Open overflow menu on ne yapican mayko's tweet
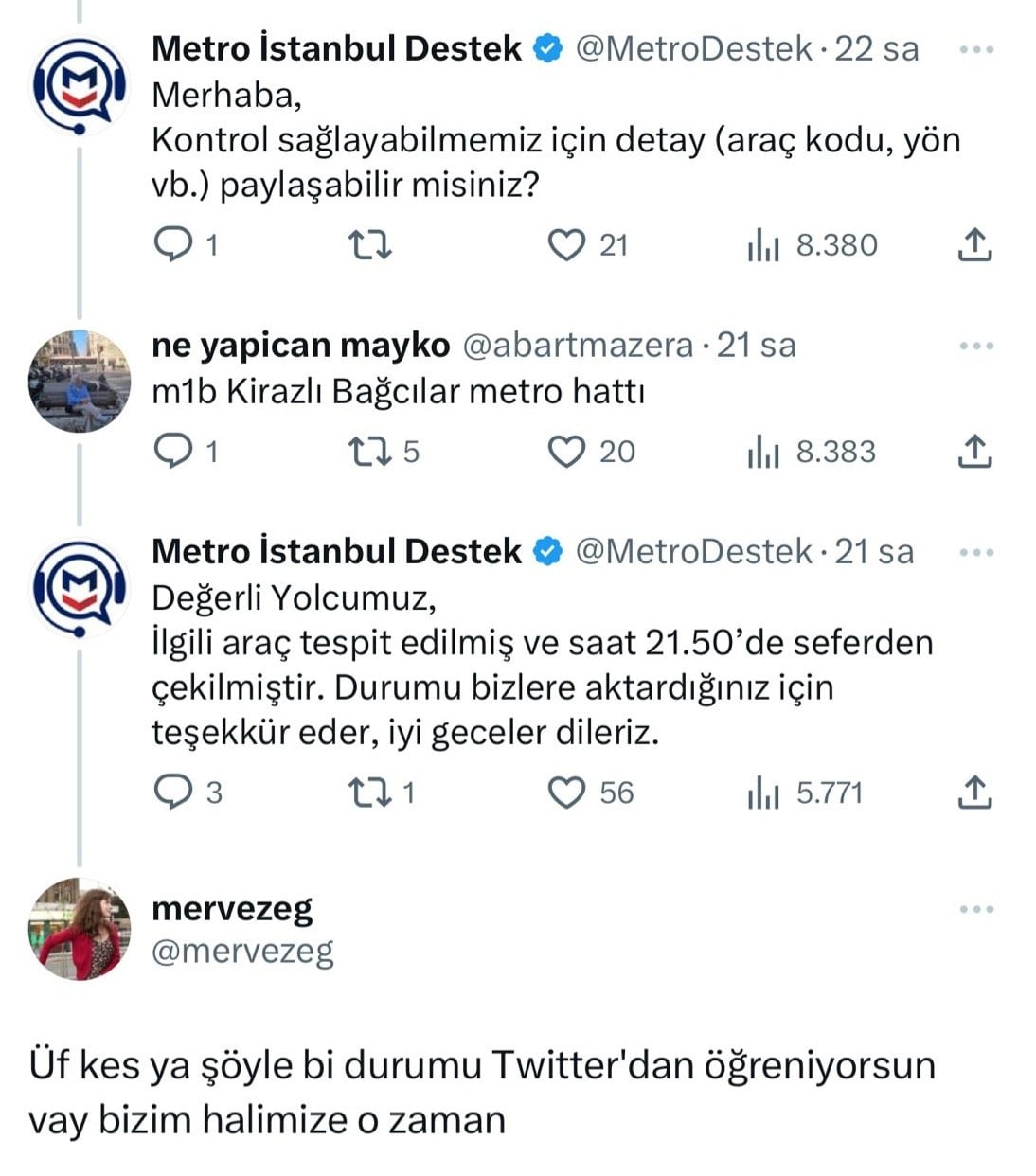The image size is (1036, 1176). click(975, 347)
